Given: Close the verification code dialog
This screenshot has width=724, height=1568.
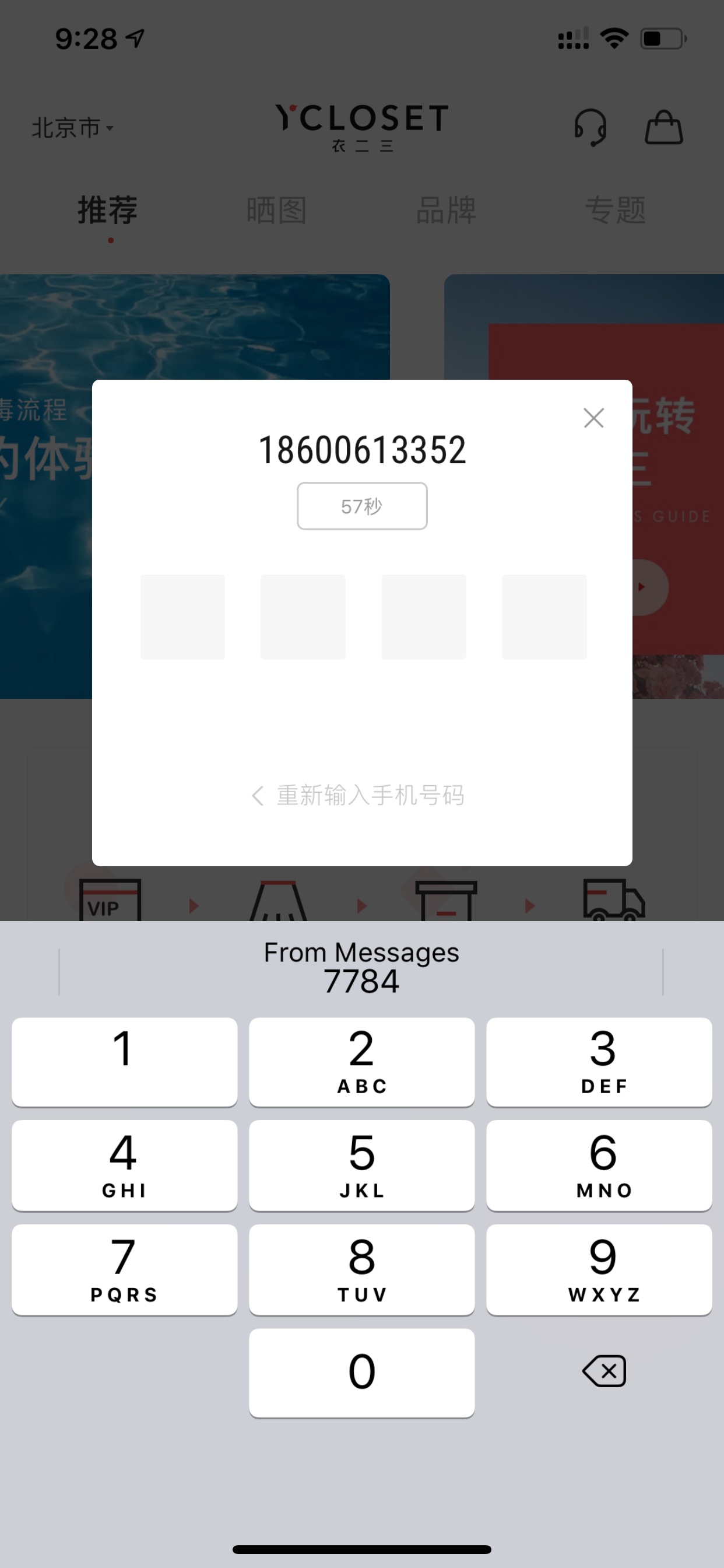Looking at the screenshot, I should pyautogui.click(x=593, y=418).
